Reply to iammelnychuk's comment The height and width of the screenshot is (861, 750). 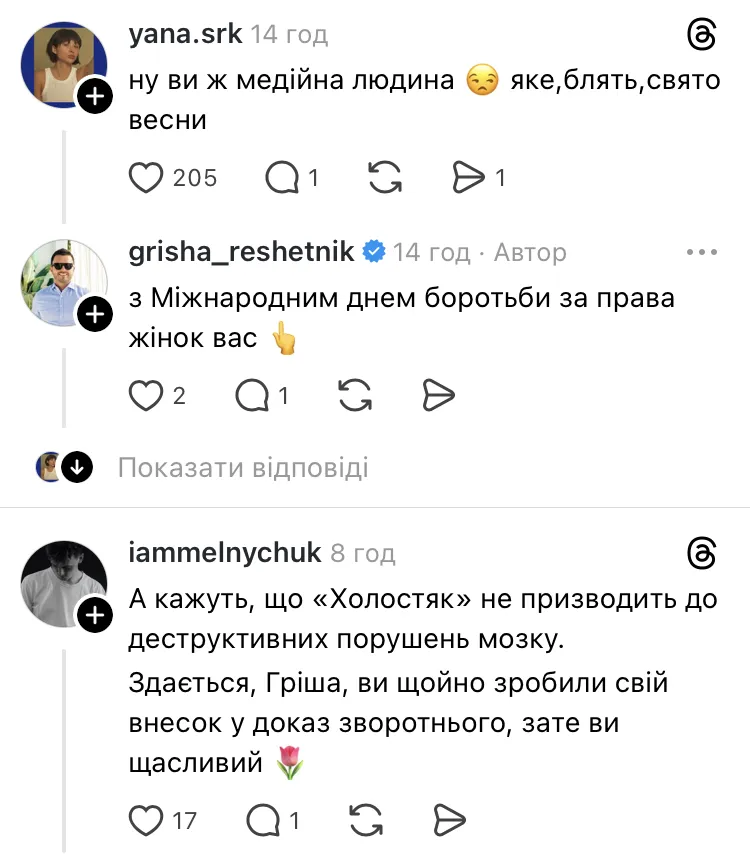[x=262, y=820]
